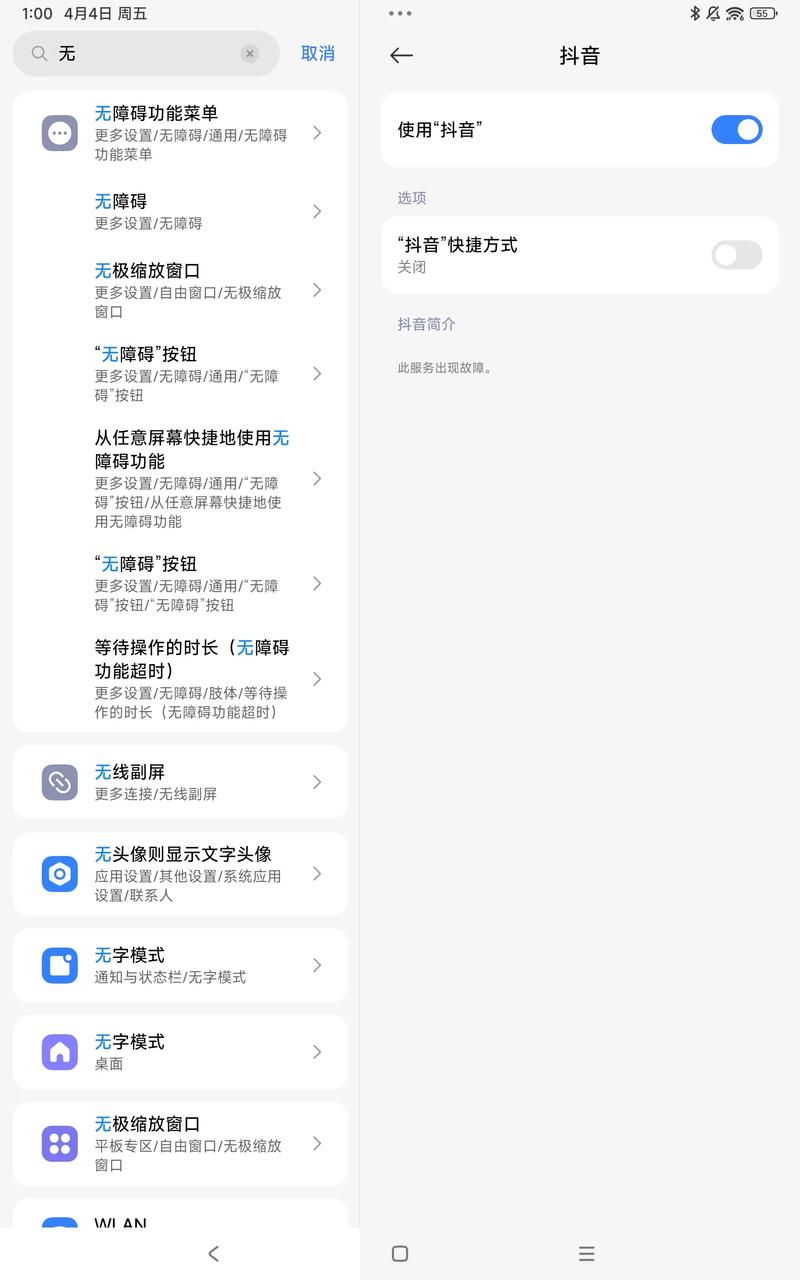Tap 取消 to cancel the search
Screen dimensions: 800x1280
point(318,54)
